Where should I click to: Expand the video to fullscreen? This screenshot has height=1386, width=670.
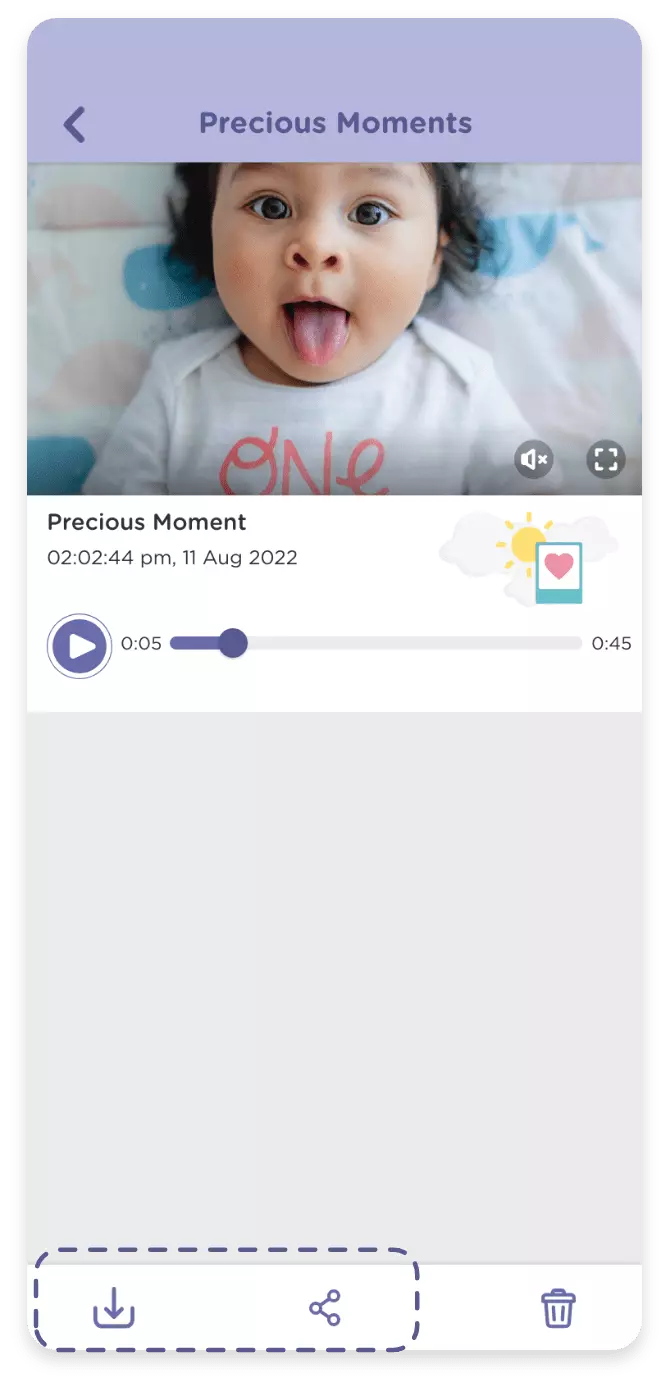coord(605,460)
